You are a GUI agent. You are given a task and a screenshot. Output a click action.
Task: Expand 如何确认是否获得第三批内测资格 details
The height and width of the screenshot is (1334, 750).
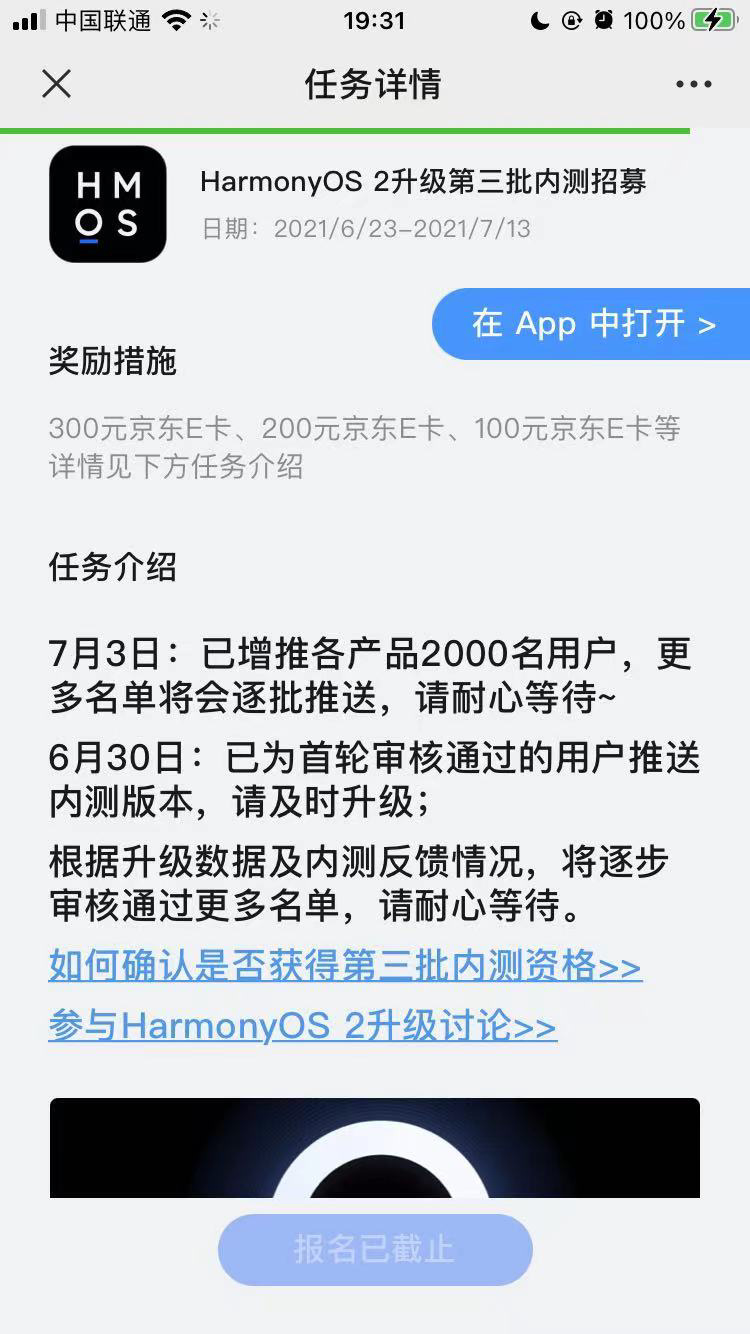pyautogui.click(x=345, y=966)
